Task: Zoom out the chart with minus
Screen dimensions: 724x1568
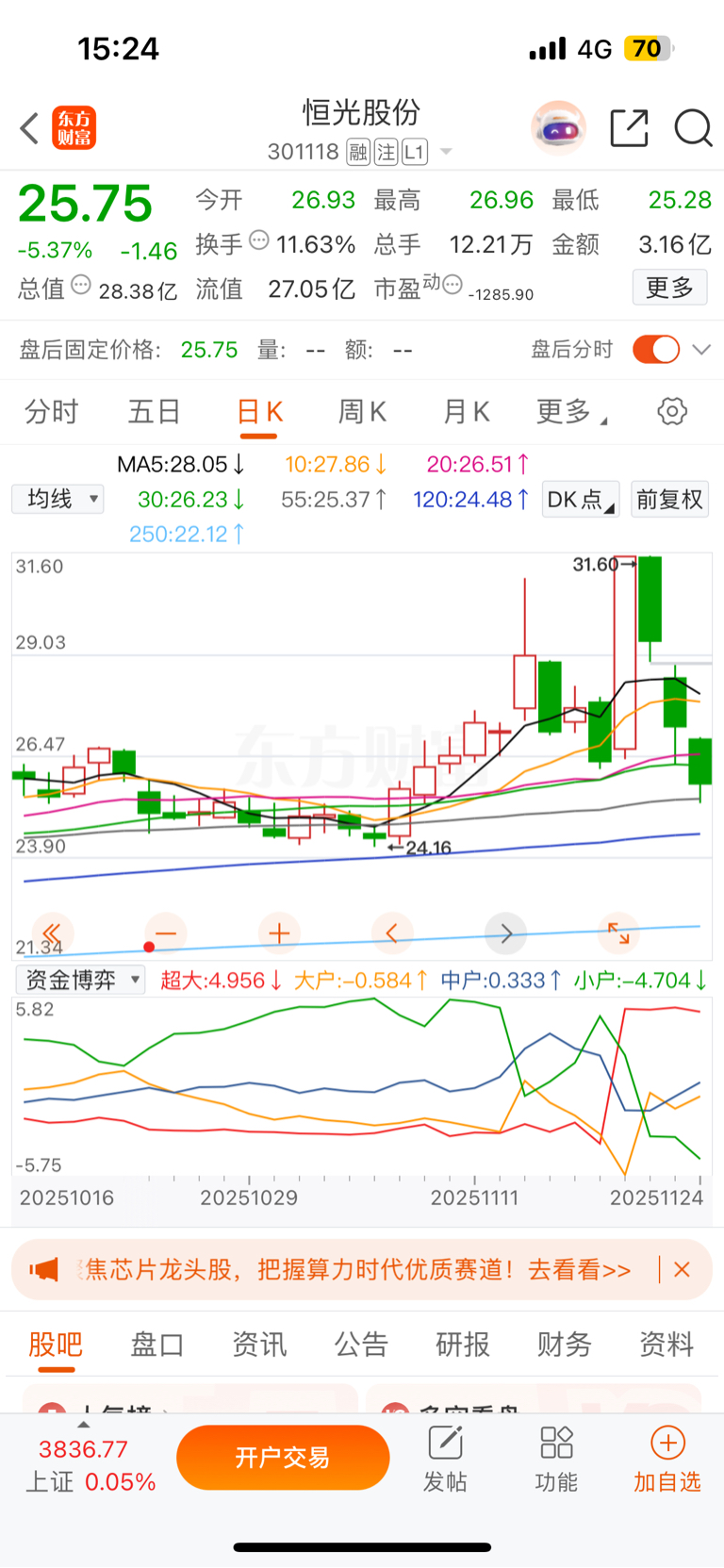Action: click(x=166, y=933)
